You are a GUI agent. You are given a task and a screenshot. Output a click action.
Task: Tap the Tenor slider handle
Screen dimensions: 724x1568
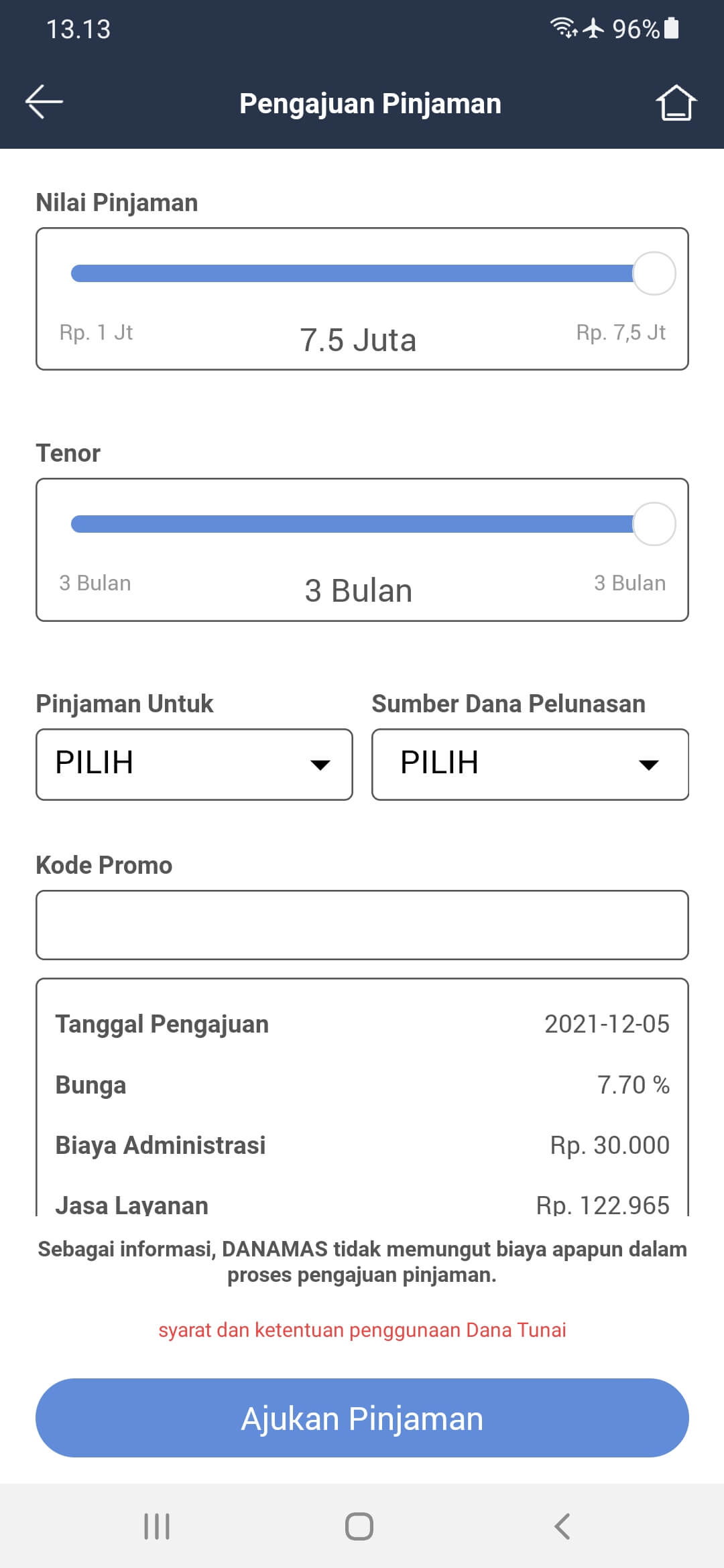tap(654, 524)
